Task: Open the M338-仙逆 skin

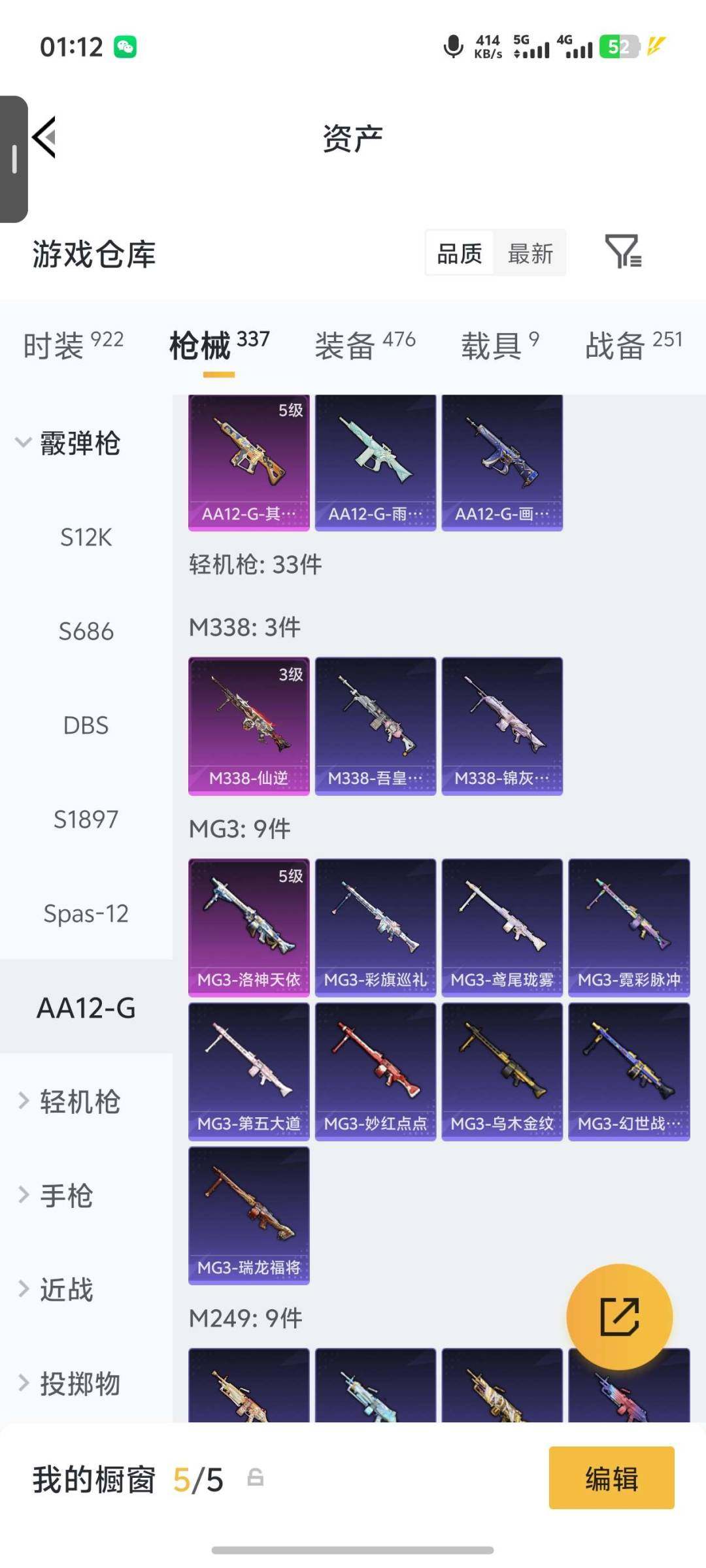Action: (x=249, y=726)
